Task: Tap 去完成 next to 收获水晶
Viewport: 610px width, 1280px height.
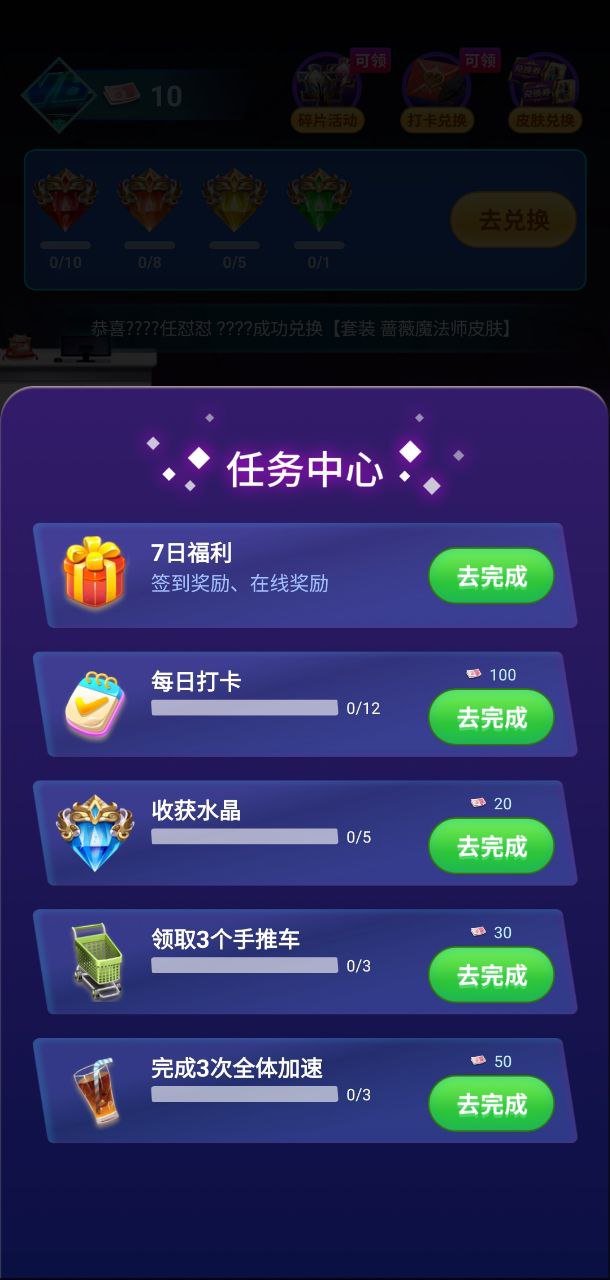Action: pos(491,846)
